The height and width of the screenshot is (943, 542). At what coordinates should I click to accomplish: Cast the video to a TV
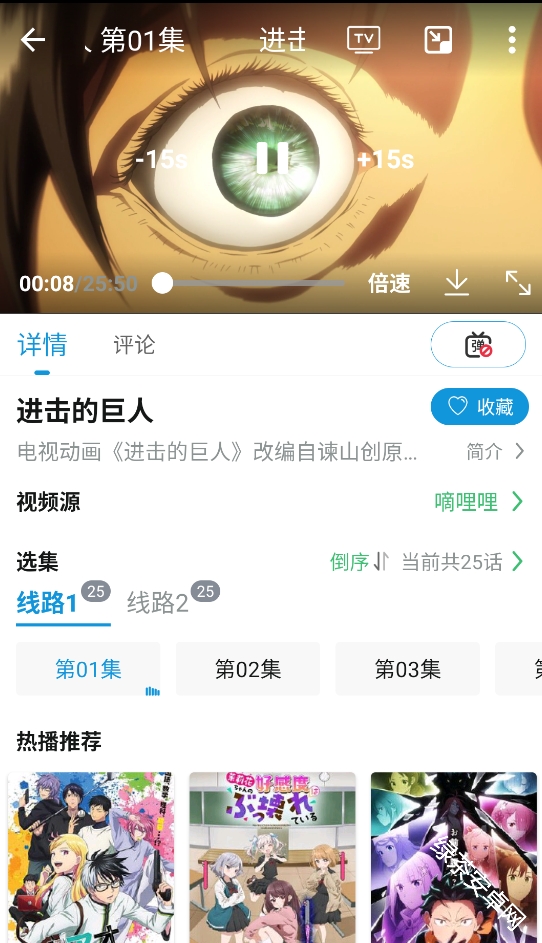[x=363, y=40]
